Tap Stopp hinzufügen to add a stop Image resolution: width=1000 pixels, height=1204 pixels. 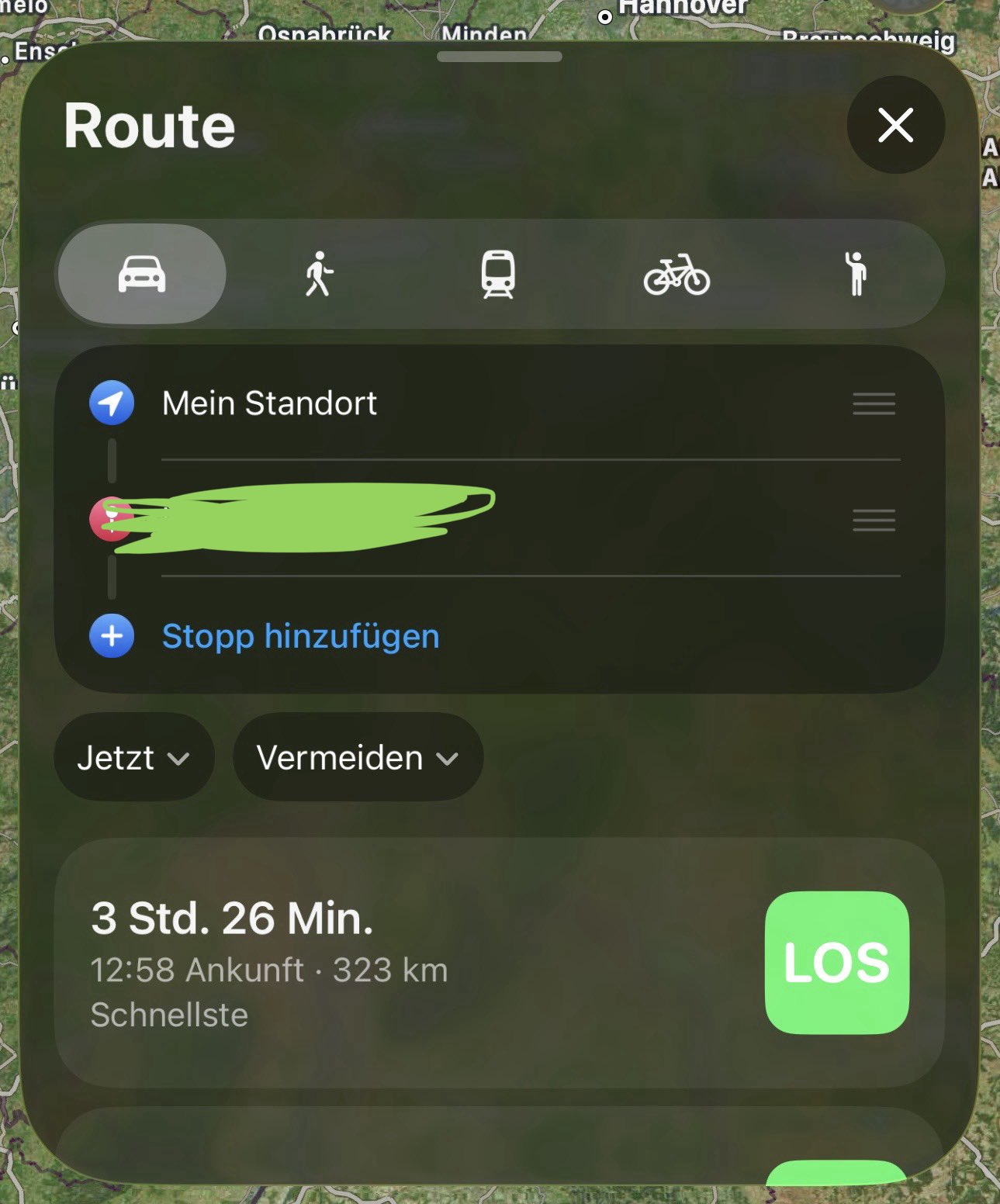300,636
